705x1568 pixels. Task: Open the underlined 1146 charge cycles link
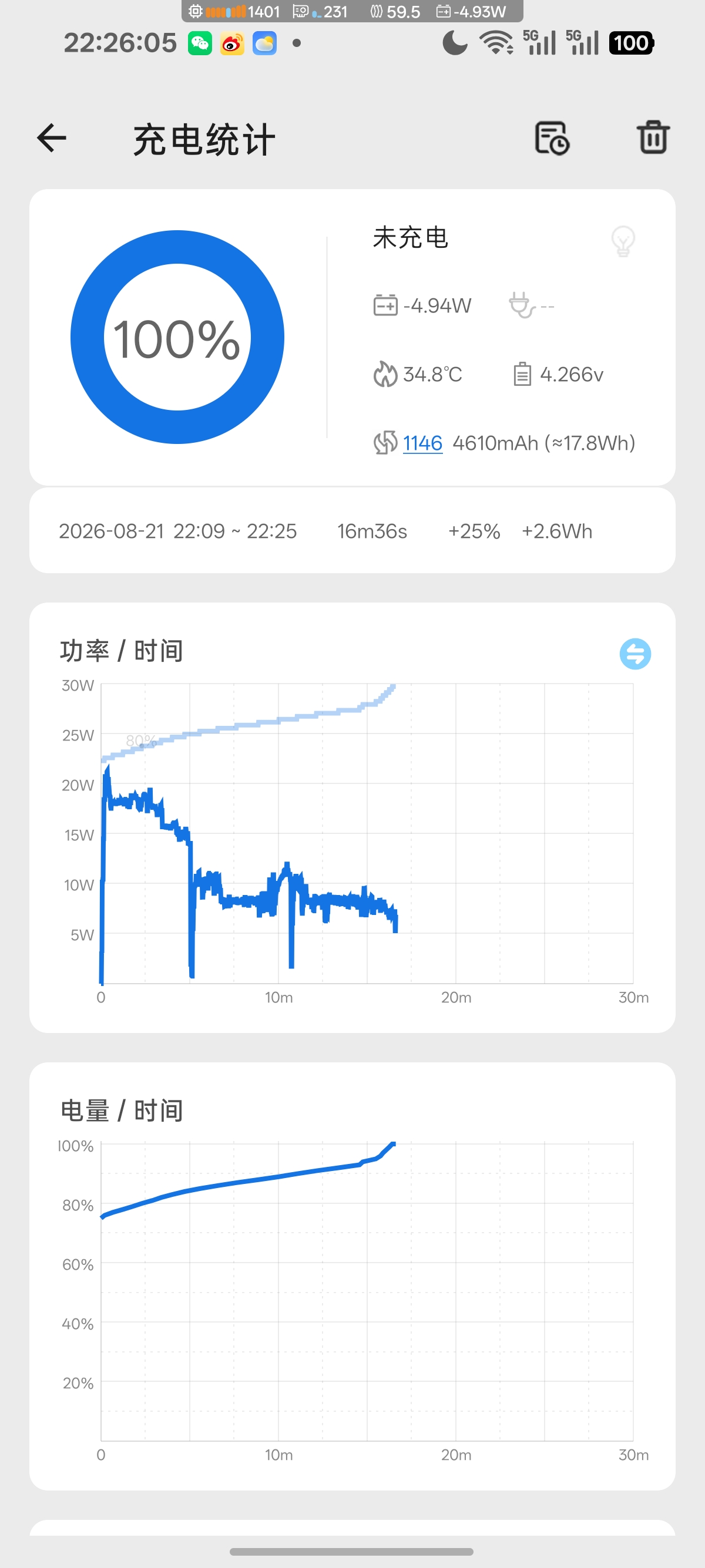(x=422, y=443)
